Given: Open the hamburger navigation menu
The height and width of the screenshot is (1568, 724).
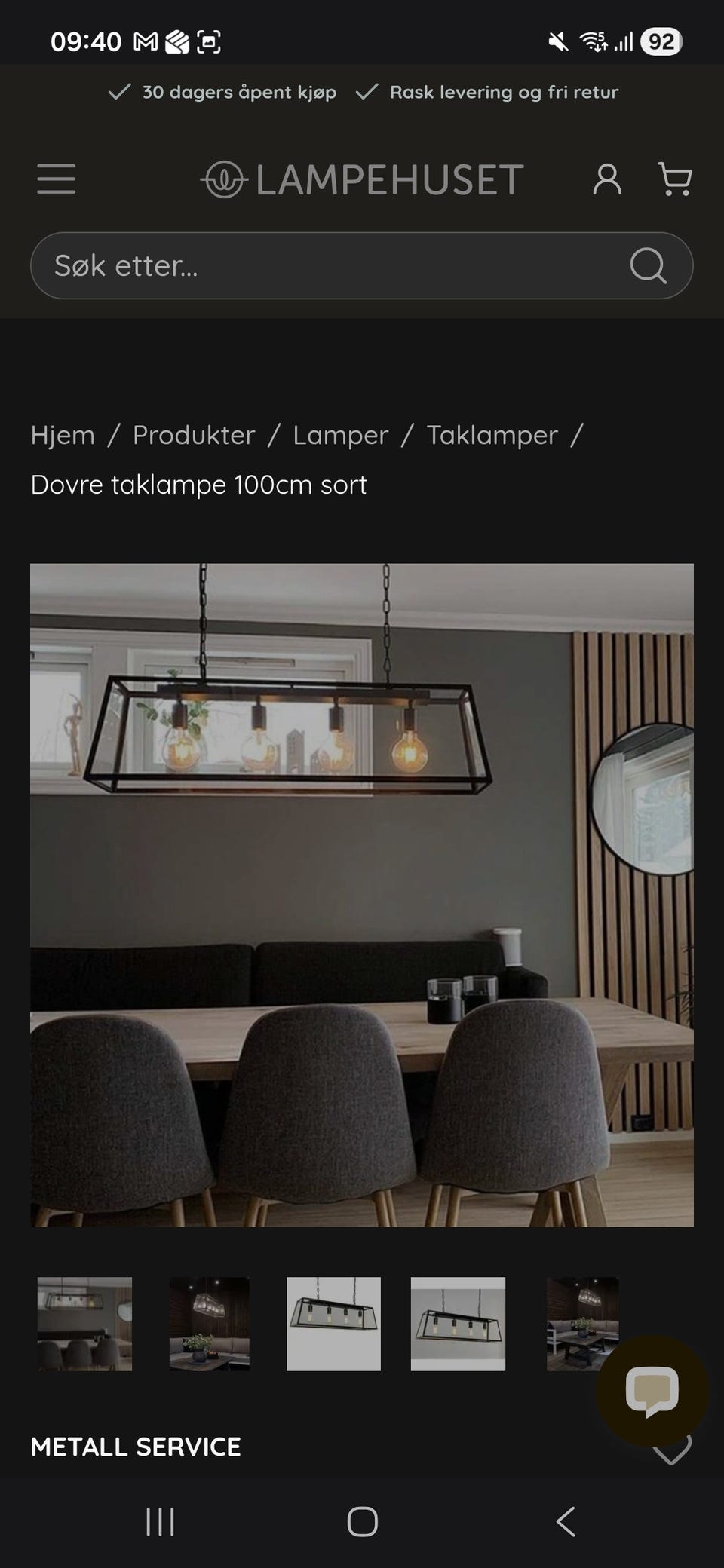Looking at the screenshot, I should [x=57, y=179].
